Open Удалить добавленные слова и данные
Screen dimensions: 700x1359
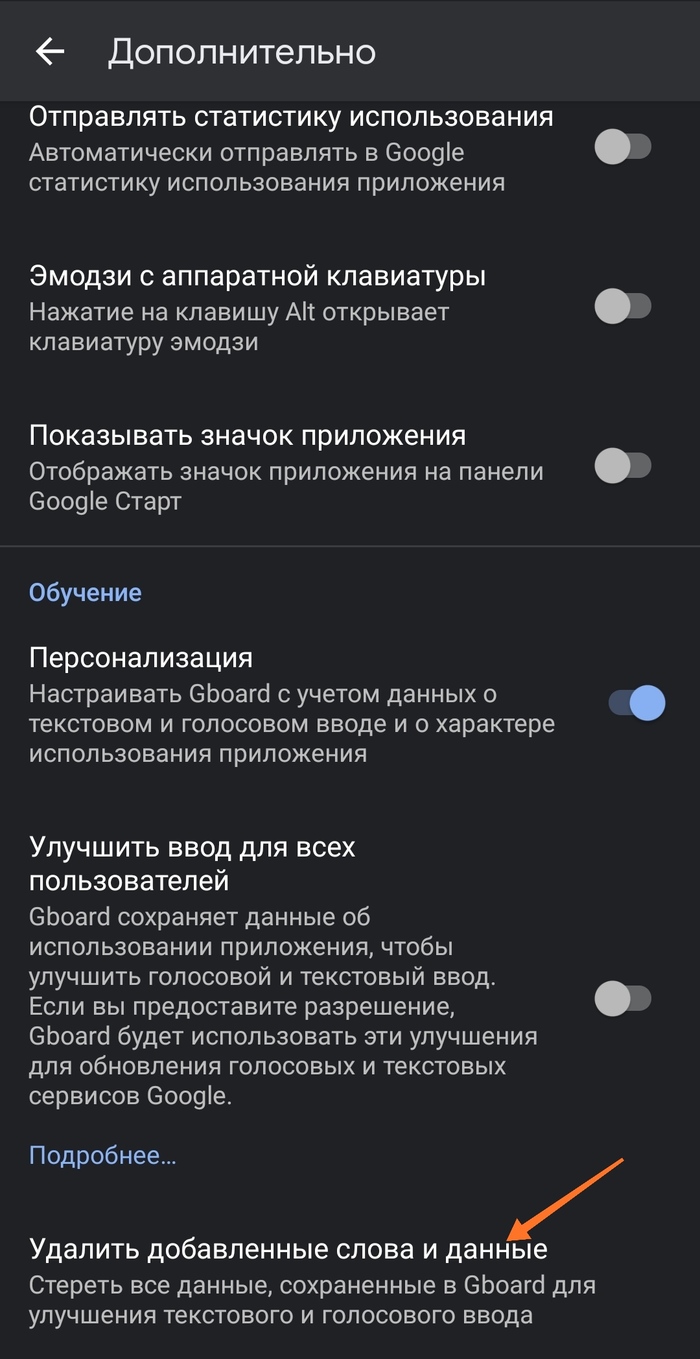[288, 1250]
